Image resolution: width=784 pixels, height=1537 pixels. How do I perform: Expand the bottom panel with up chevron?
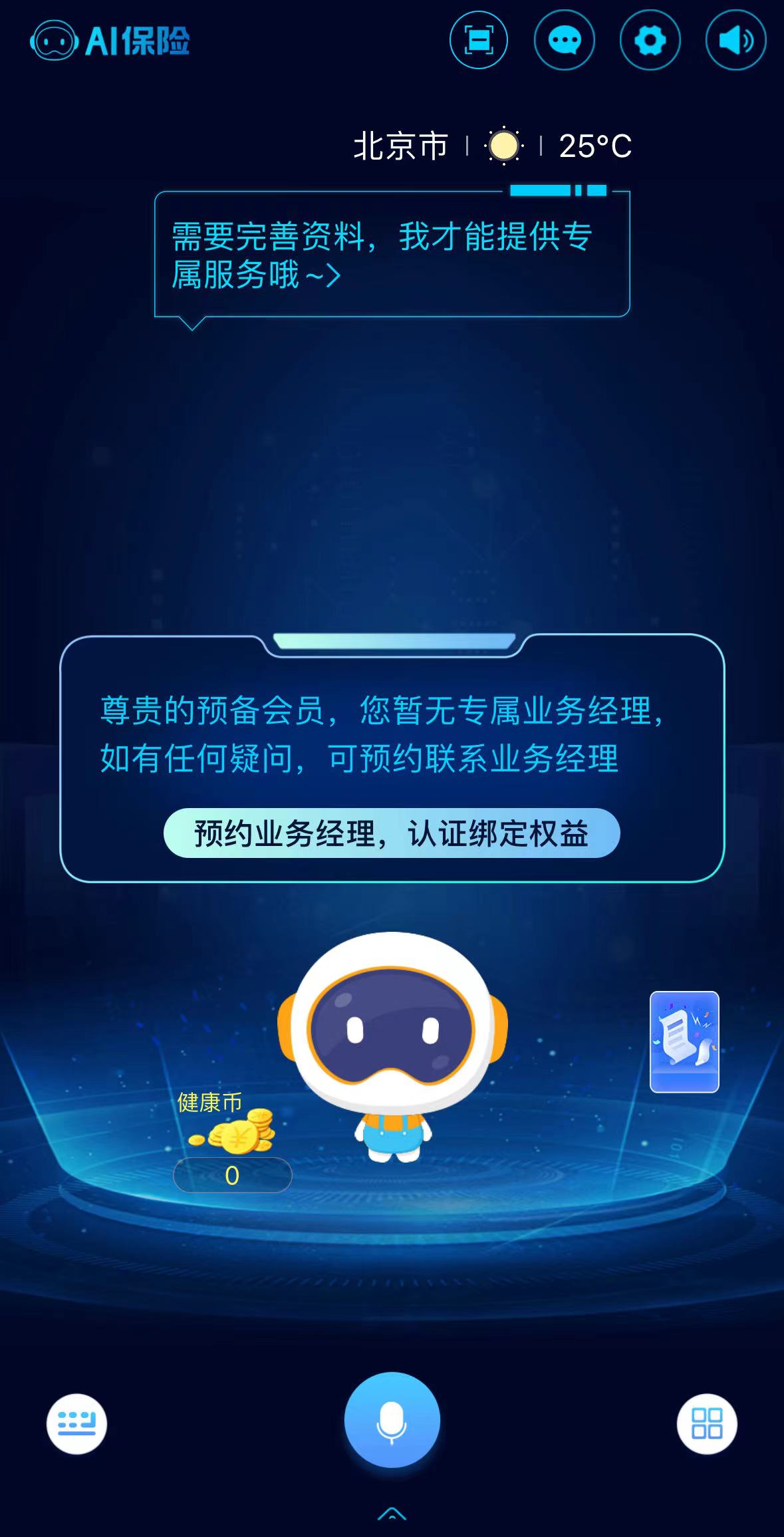click(392, 1514)
